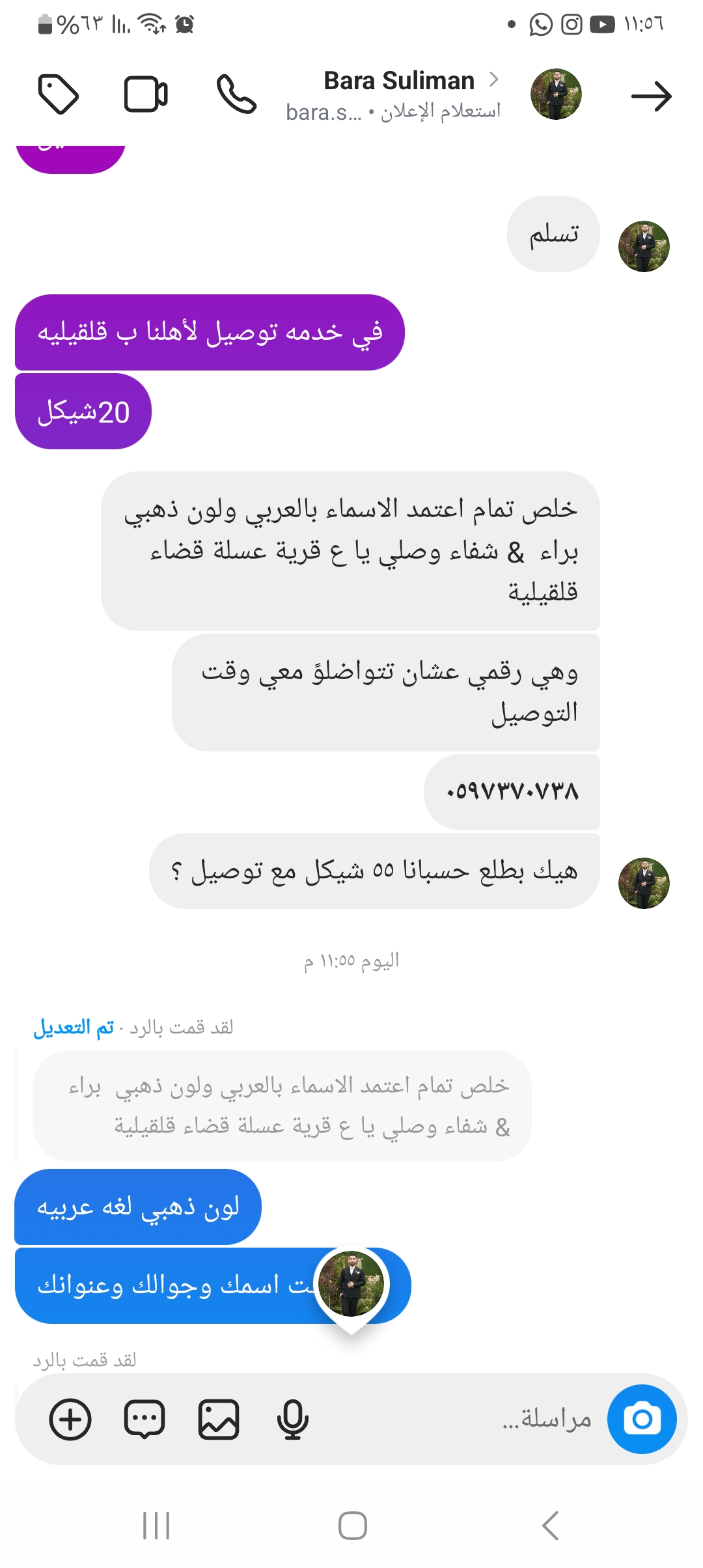
Task: Tap the system home button
Action: (x=352, y=1526)
